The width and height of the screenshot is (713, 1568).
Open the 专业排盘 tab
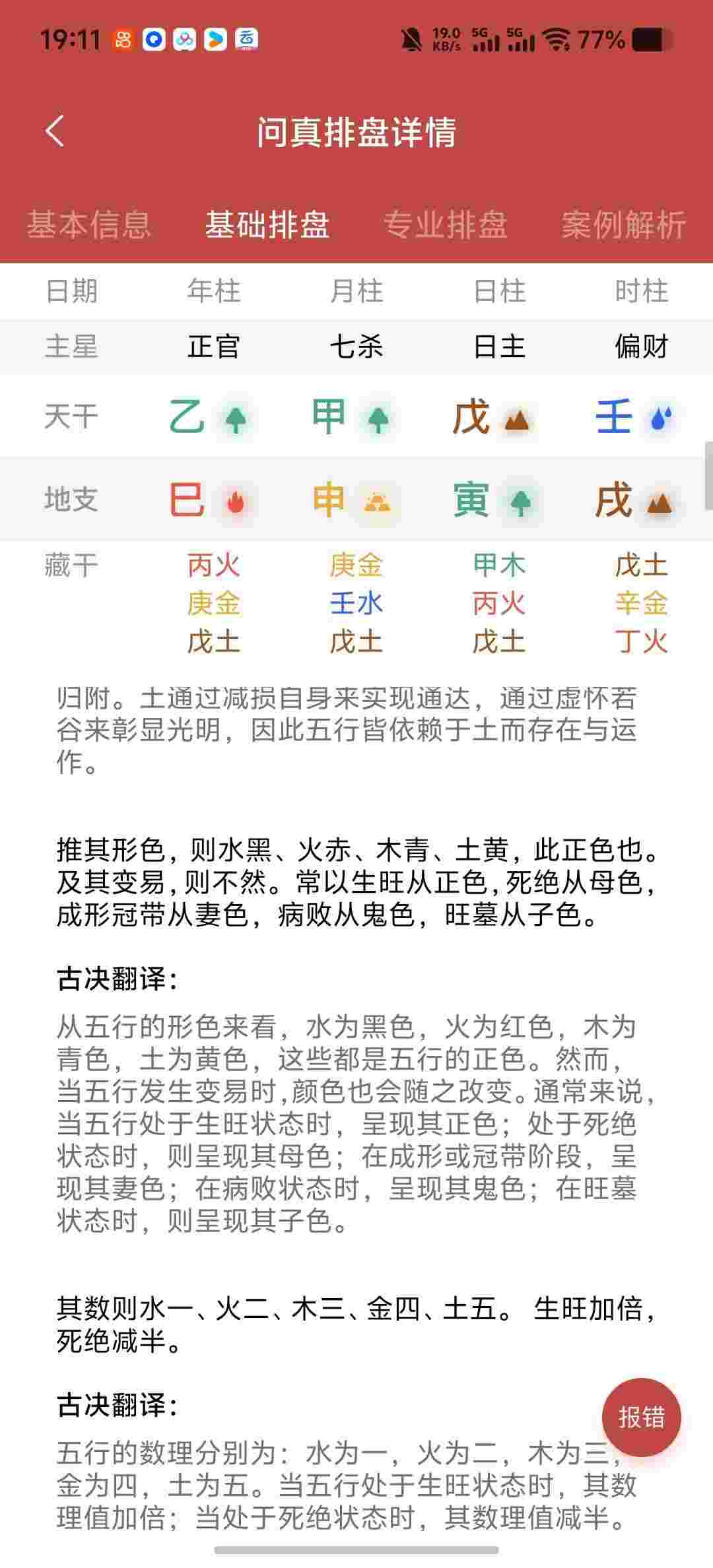click(x=446, y=225)
